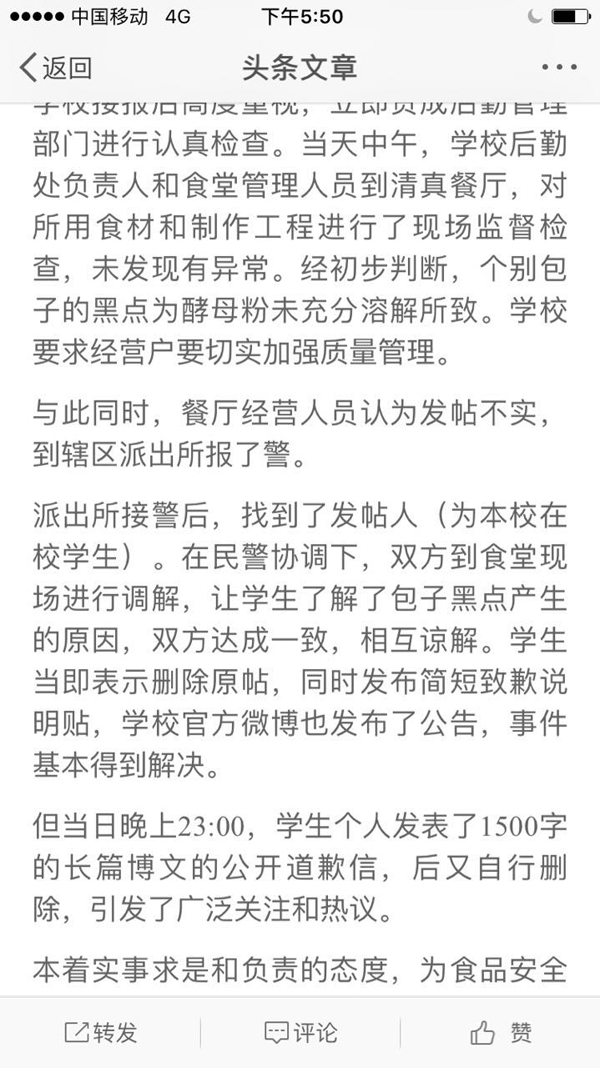Repost this article with 转发
This screenshot has height=1068, width=600.
pos(100,1032)
